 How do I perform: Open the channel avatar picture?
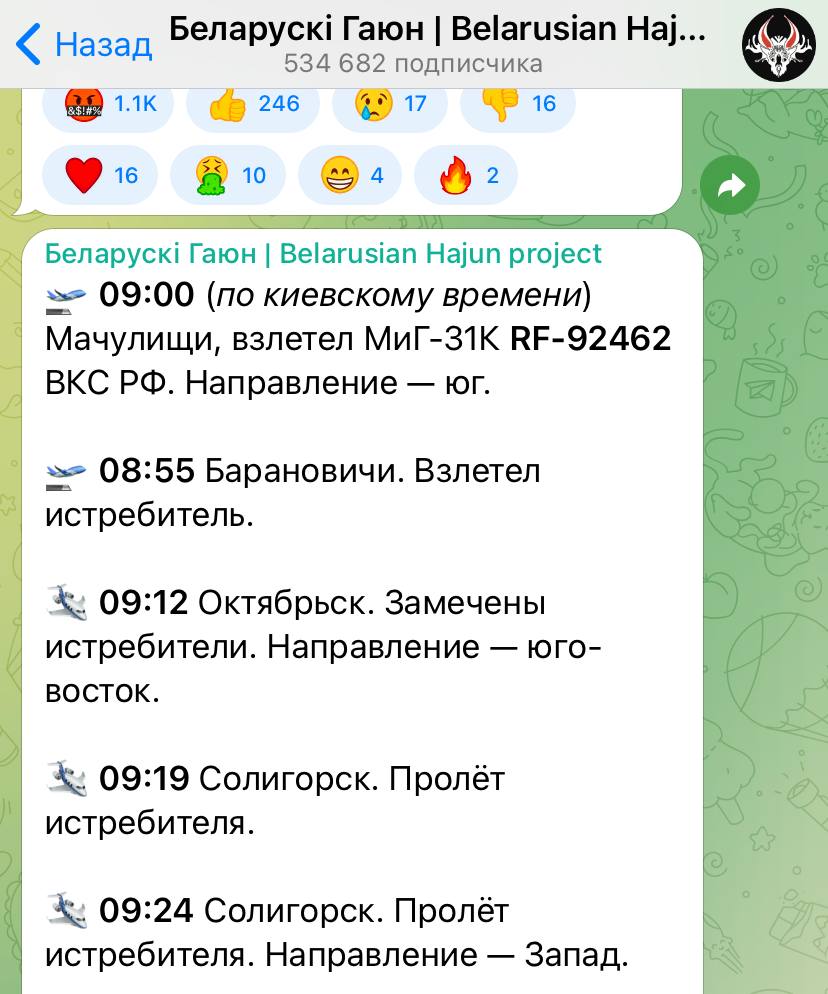point(778,45)
